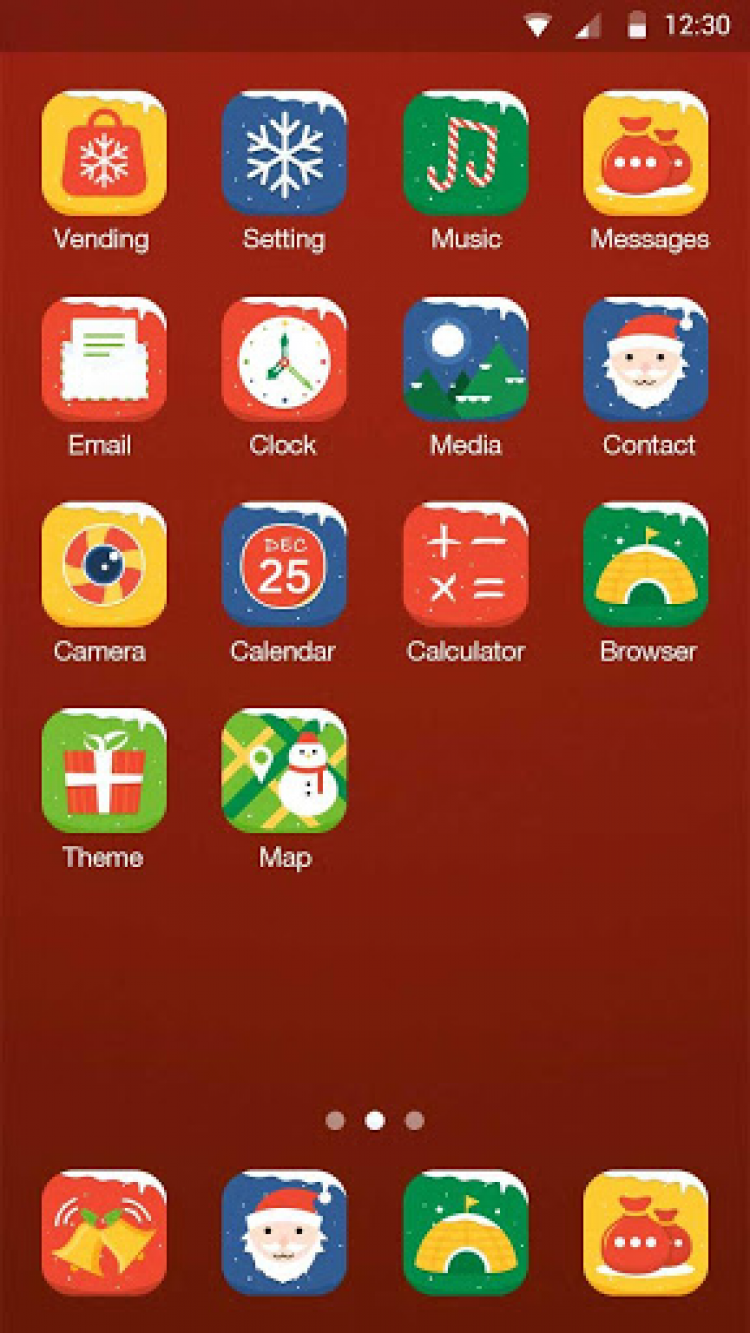Tap the igloo icon in the dock

[465, 1233]
